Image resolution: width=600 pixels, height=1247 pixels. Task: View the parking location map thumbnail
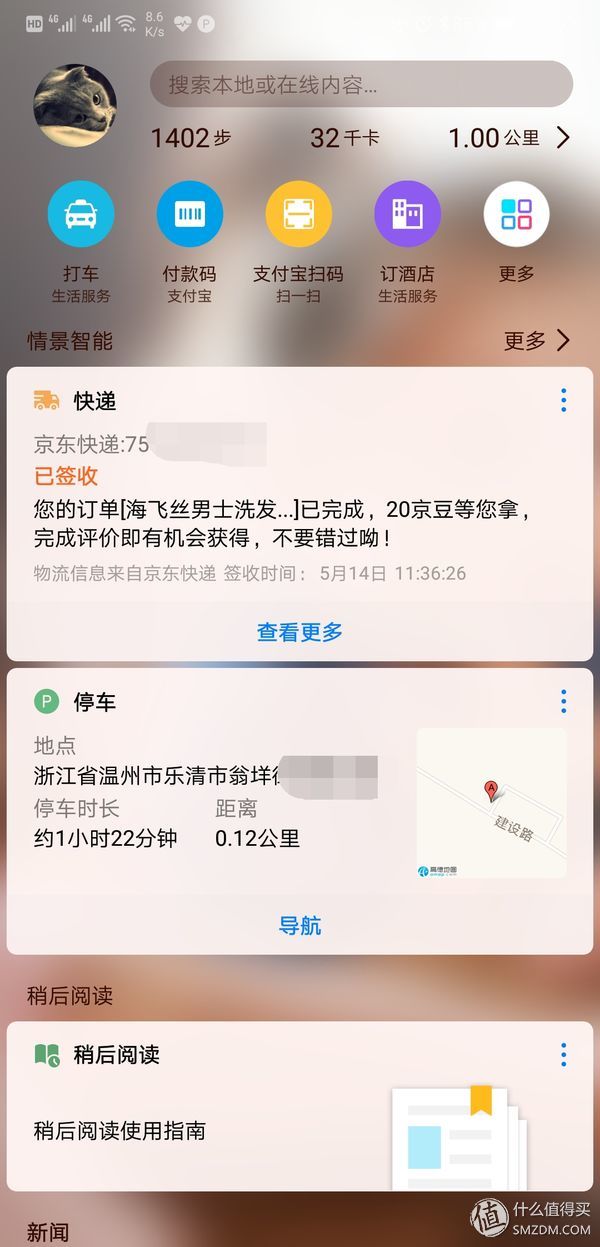pos(491,803)
